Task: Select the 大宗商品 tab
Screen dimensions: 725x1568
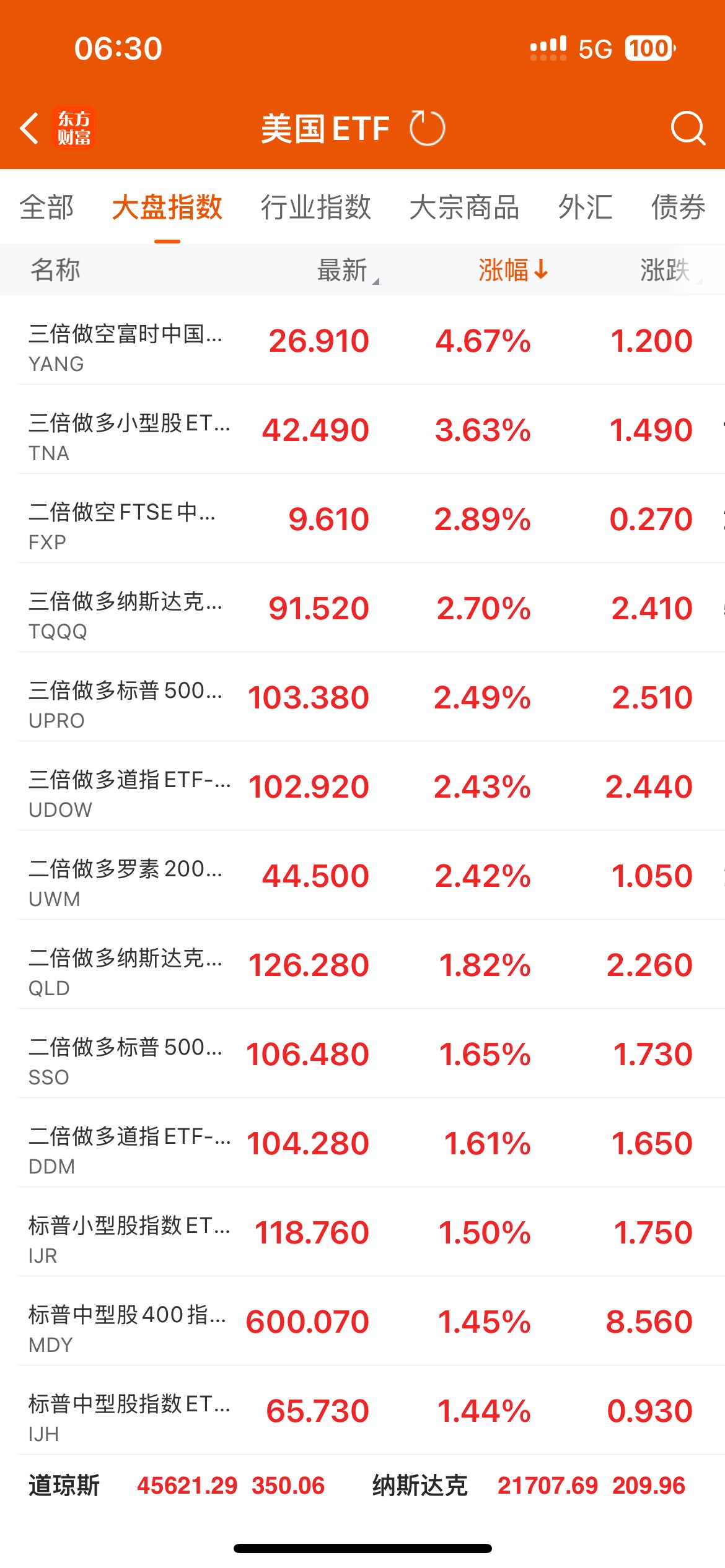Action: (464, 207)
